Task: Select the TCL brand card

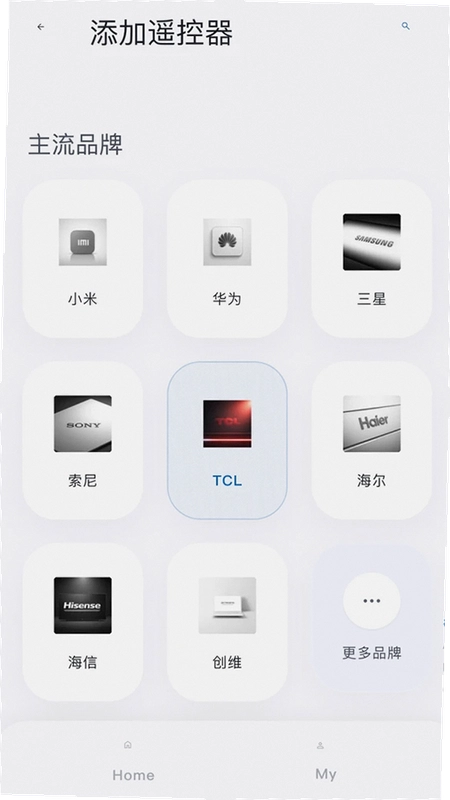Action: tap(227, 440)
